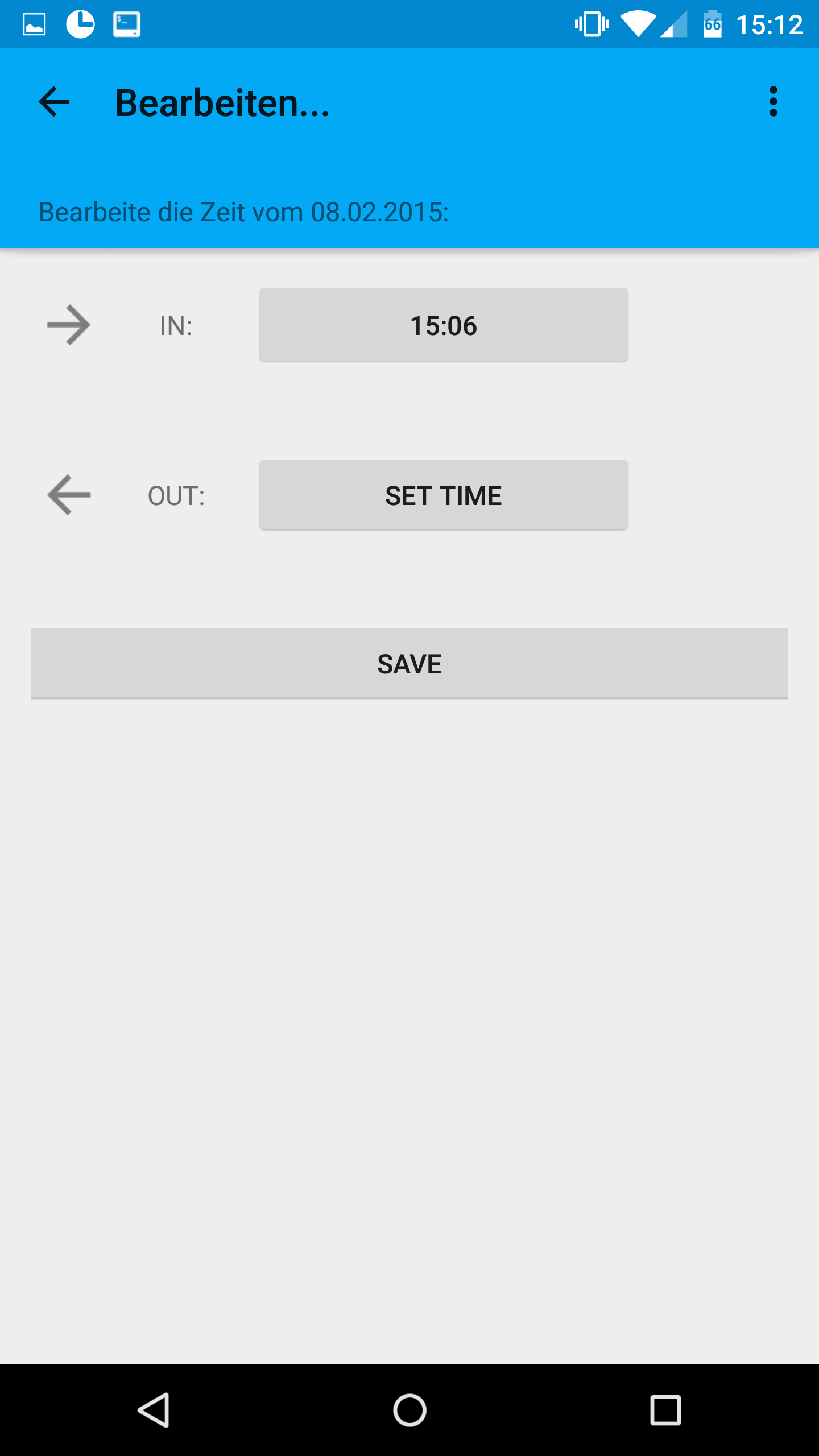Viewport: 819px width, 1456px height.
Task: Open recent apps from navigation bar
Action: [x=665, y=1410]
